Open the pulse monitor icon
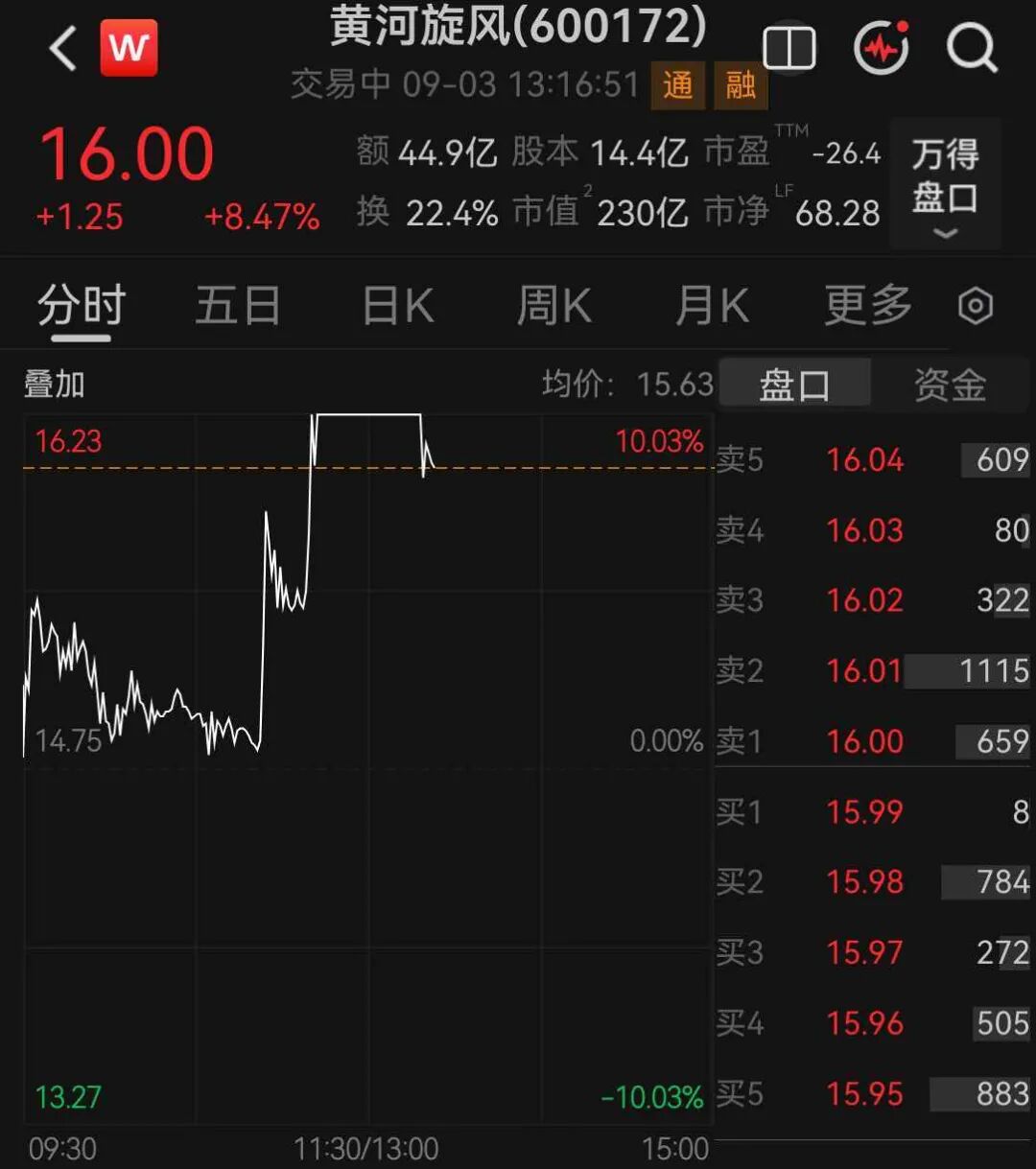 [x=881, y=47]
